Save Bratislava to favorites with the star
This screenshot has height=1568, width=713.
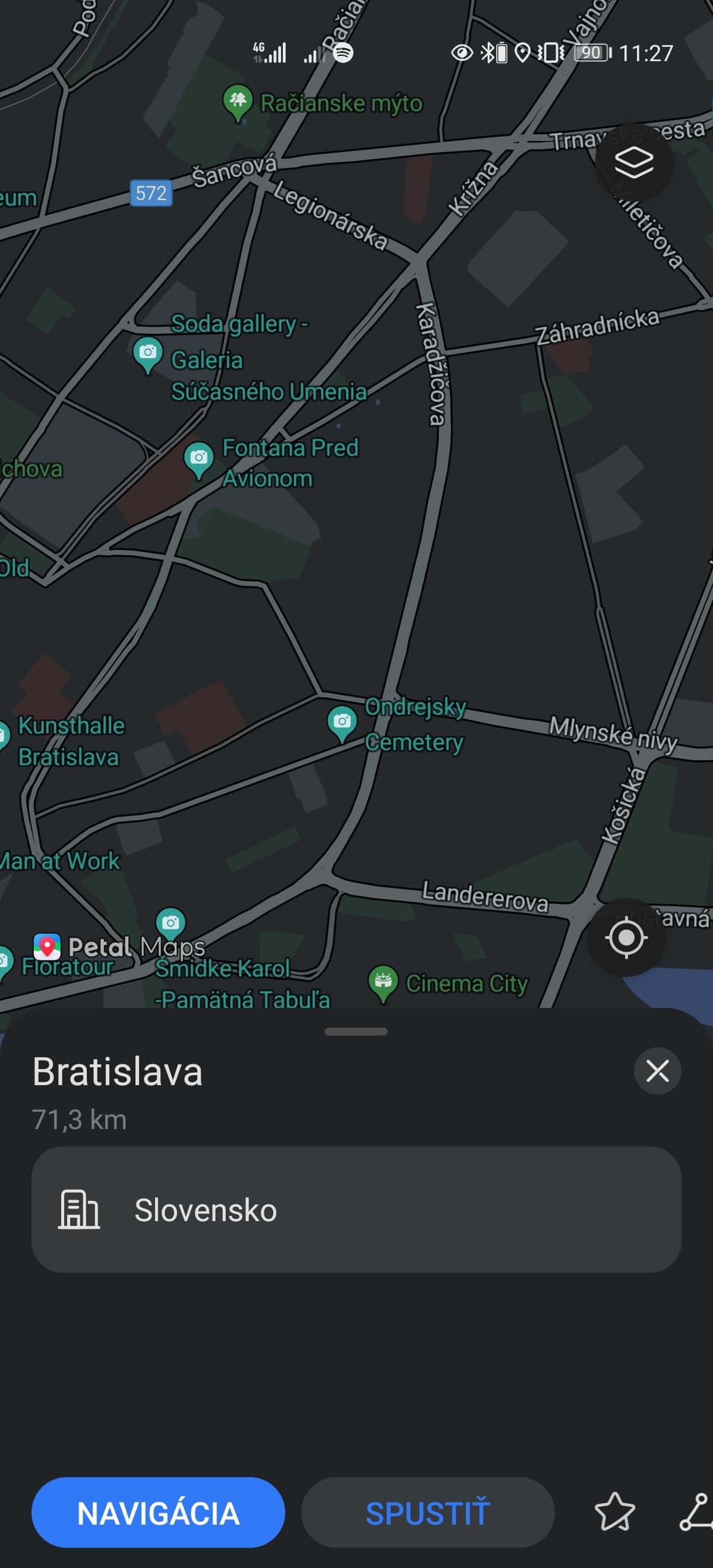[x=614, y=1512]
